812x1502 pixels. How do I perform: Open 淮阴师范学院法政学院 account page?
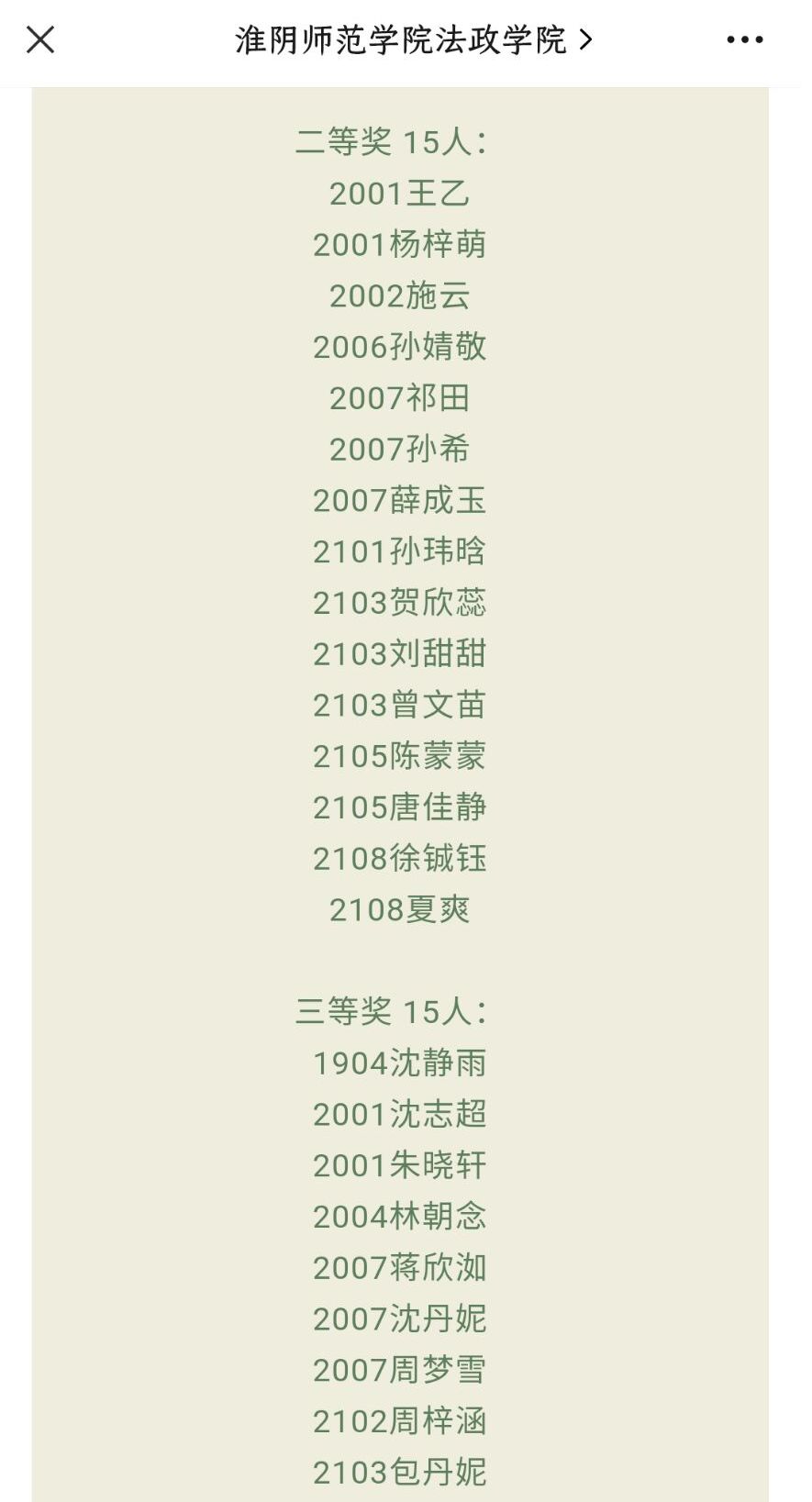414,39
